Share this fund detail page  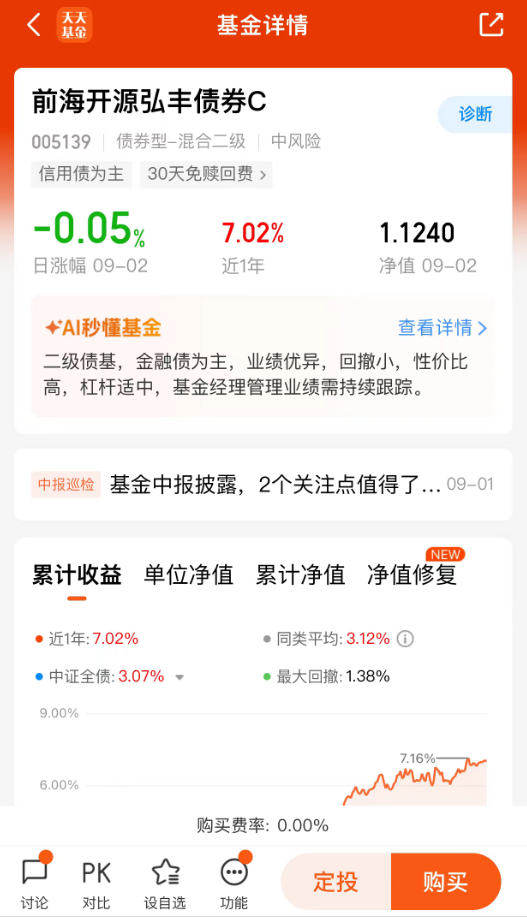(491, 25)
